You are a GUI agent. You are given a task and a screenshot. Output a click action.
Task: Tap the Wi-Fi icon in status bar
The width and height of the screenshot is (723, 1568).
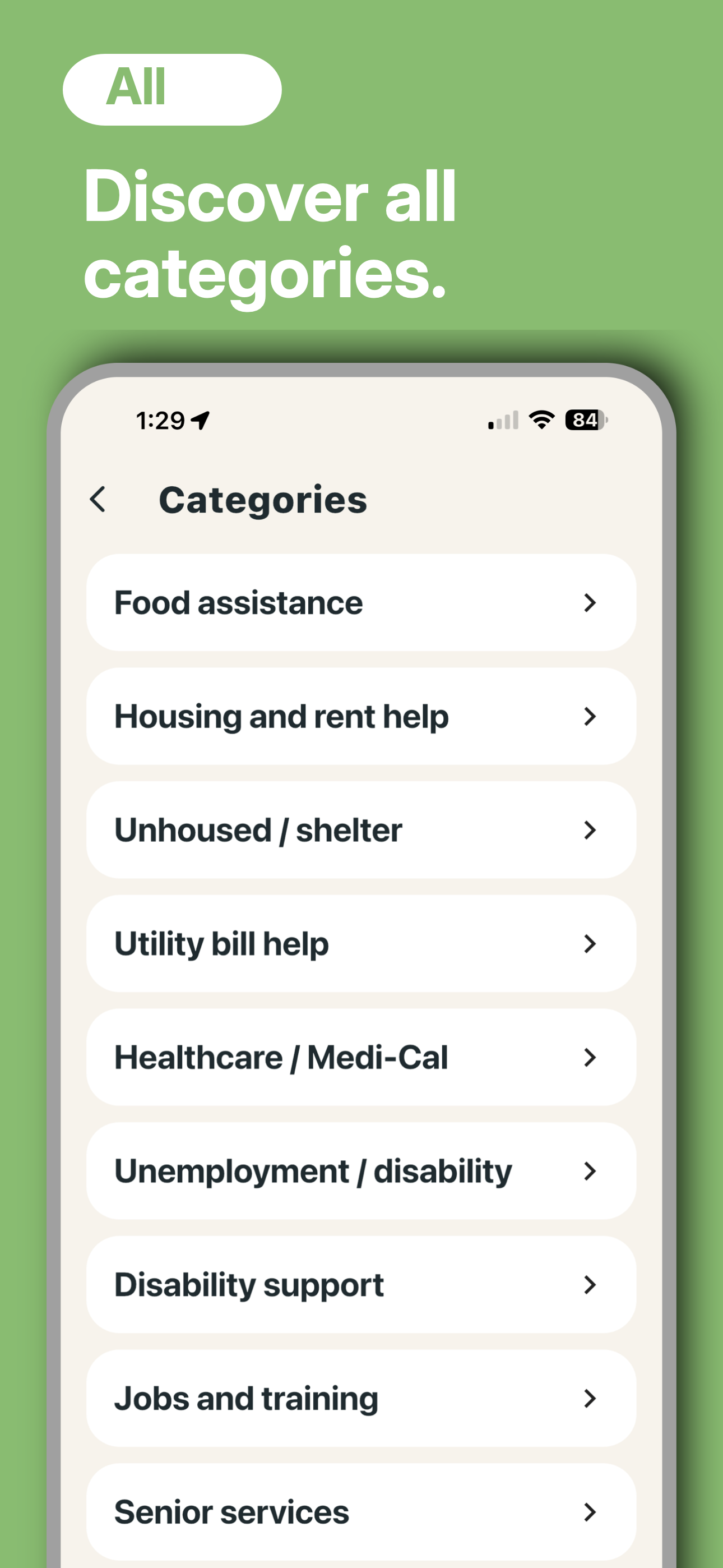(540, 419)
